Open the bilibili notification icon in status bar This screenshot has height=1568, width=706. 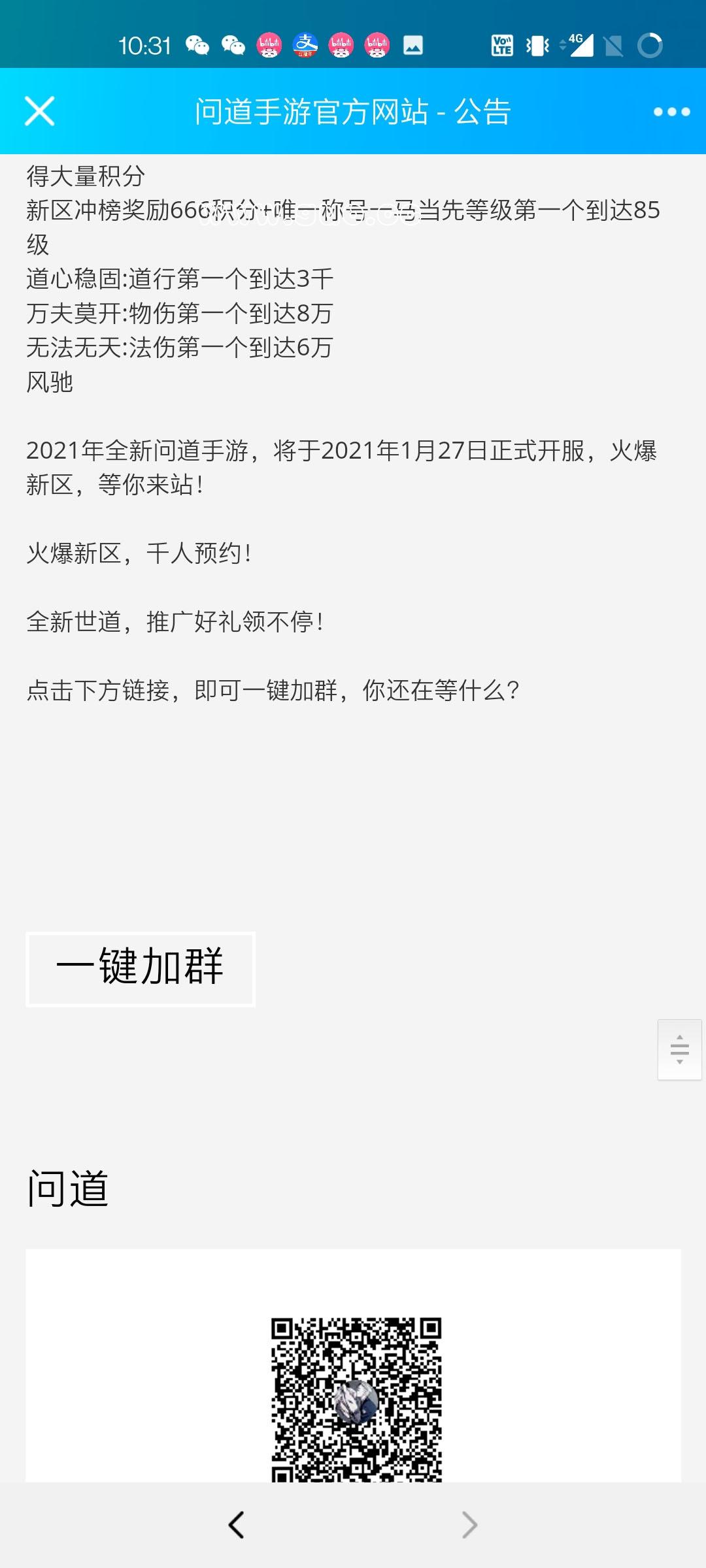pos(269,46)
